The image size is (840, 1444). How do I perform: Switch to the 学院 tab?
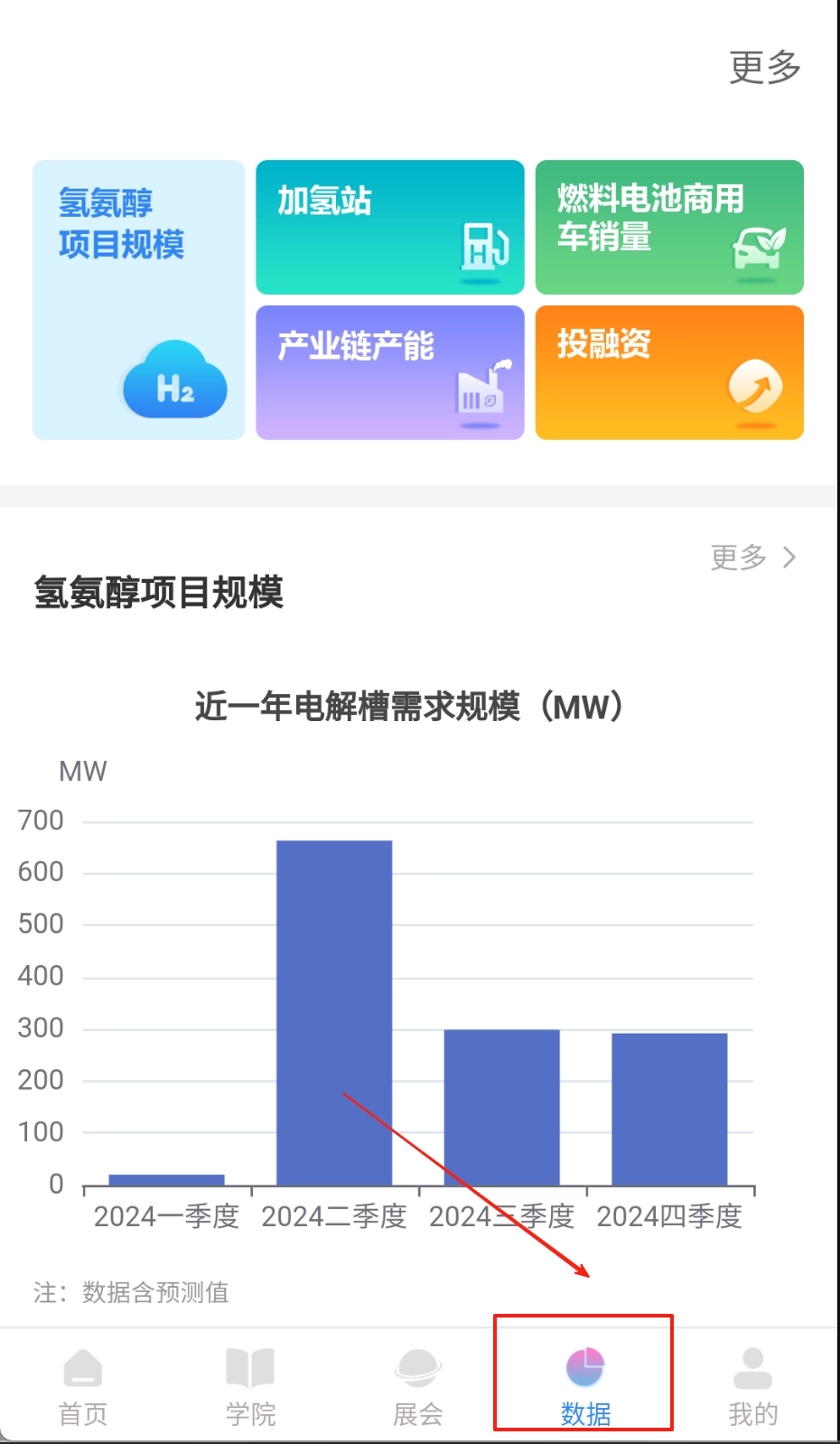click(250, 1386)
